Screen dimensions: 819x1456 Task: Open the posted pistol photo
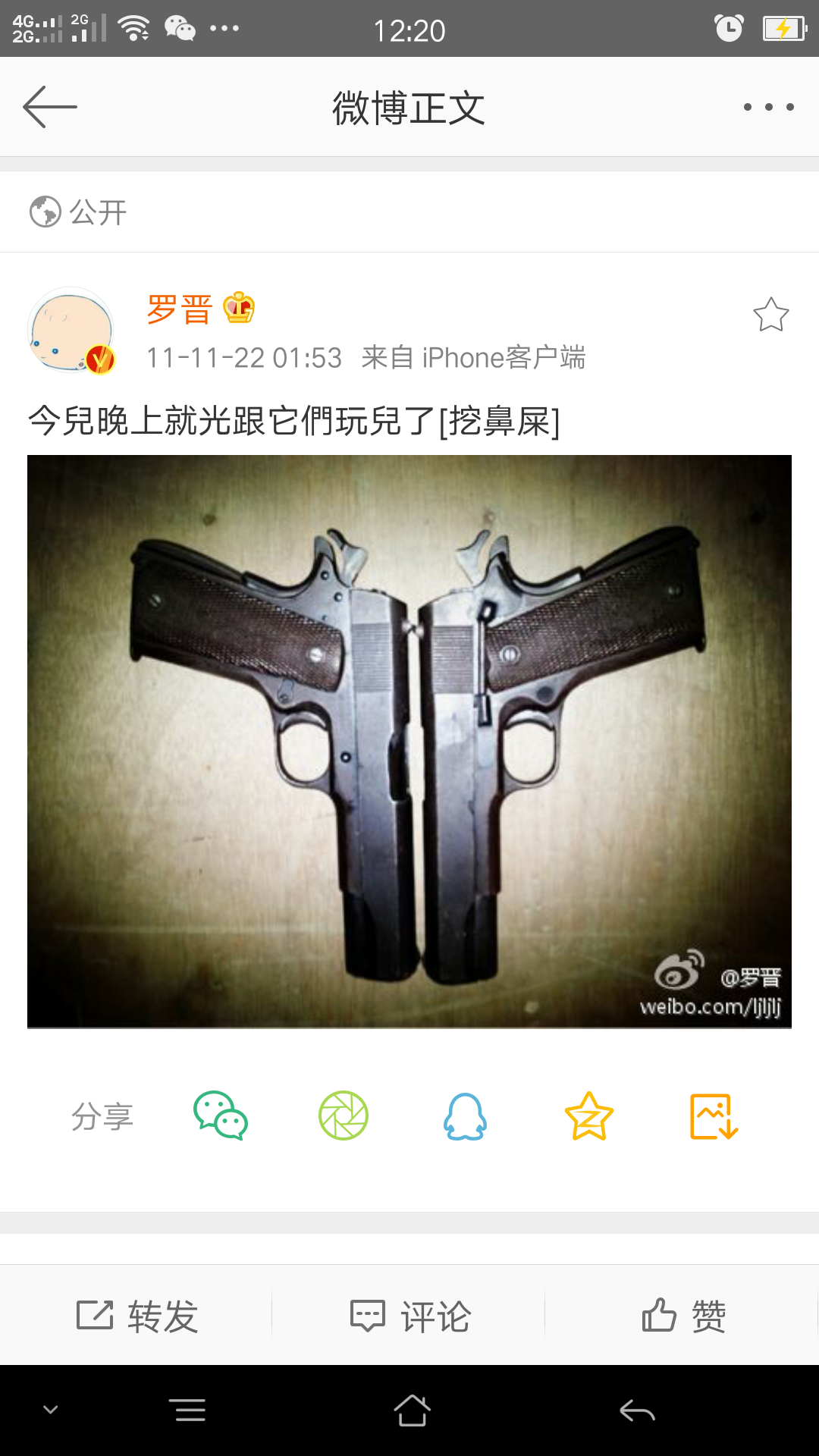(x=409, y=742)
